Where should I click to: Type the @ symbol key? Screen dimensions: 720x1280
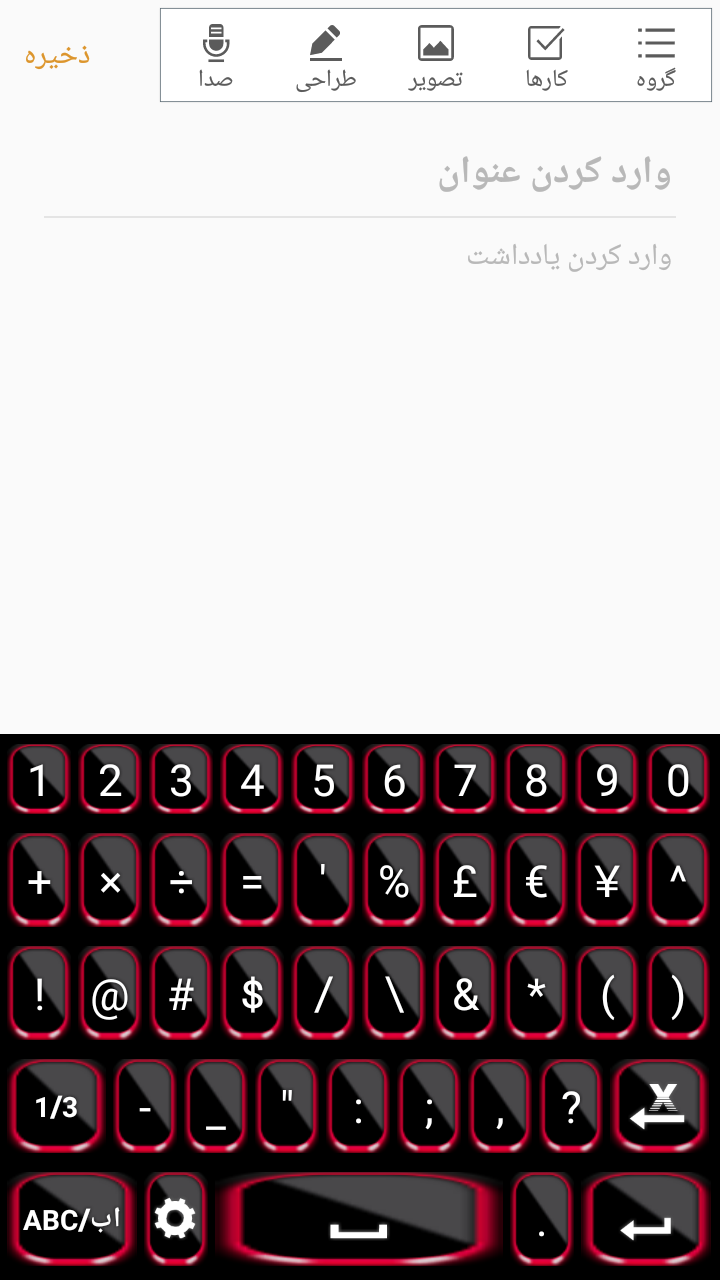110,994
